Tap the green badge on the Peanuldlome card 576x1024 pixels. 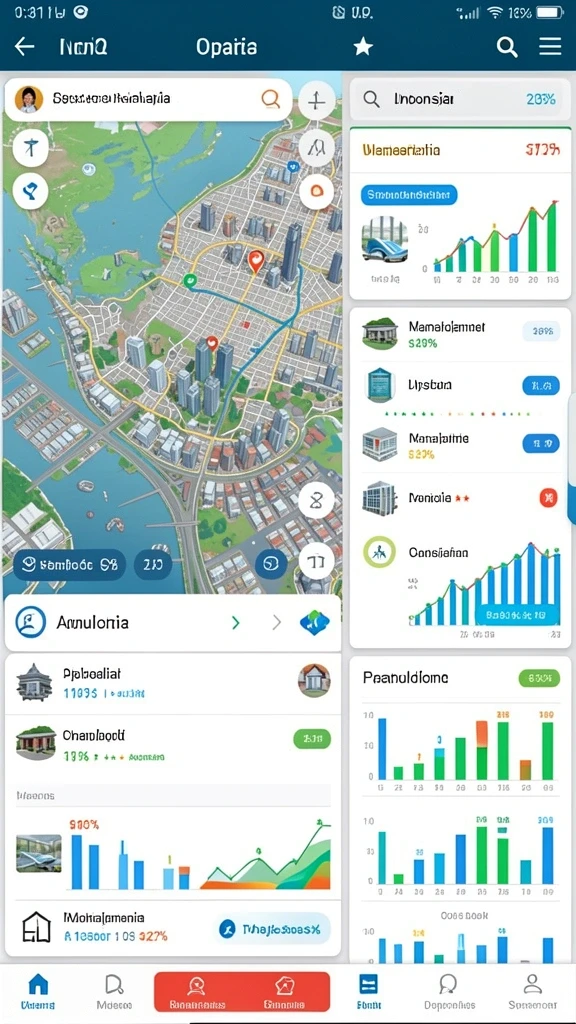pyautogui.click(x=539, y=678)
